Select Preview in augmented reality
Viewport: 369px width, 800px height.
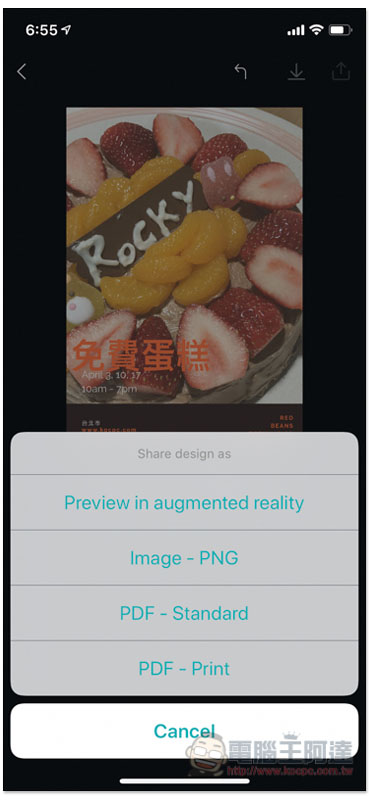(x=184, y=503)
